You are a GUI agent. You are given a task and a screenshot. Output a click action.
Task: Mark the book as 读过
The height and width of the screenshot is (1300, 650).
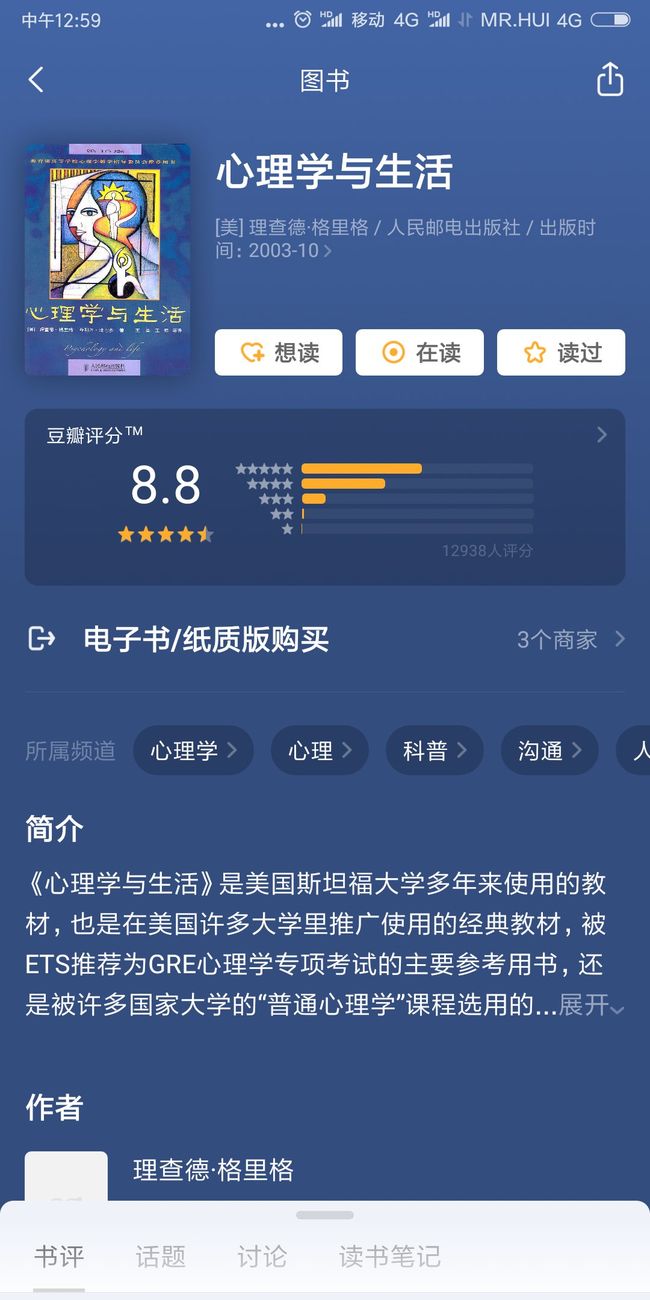point(561,352)
